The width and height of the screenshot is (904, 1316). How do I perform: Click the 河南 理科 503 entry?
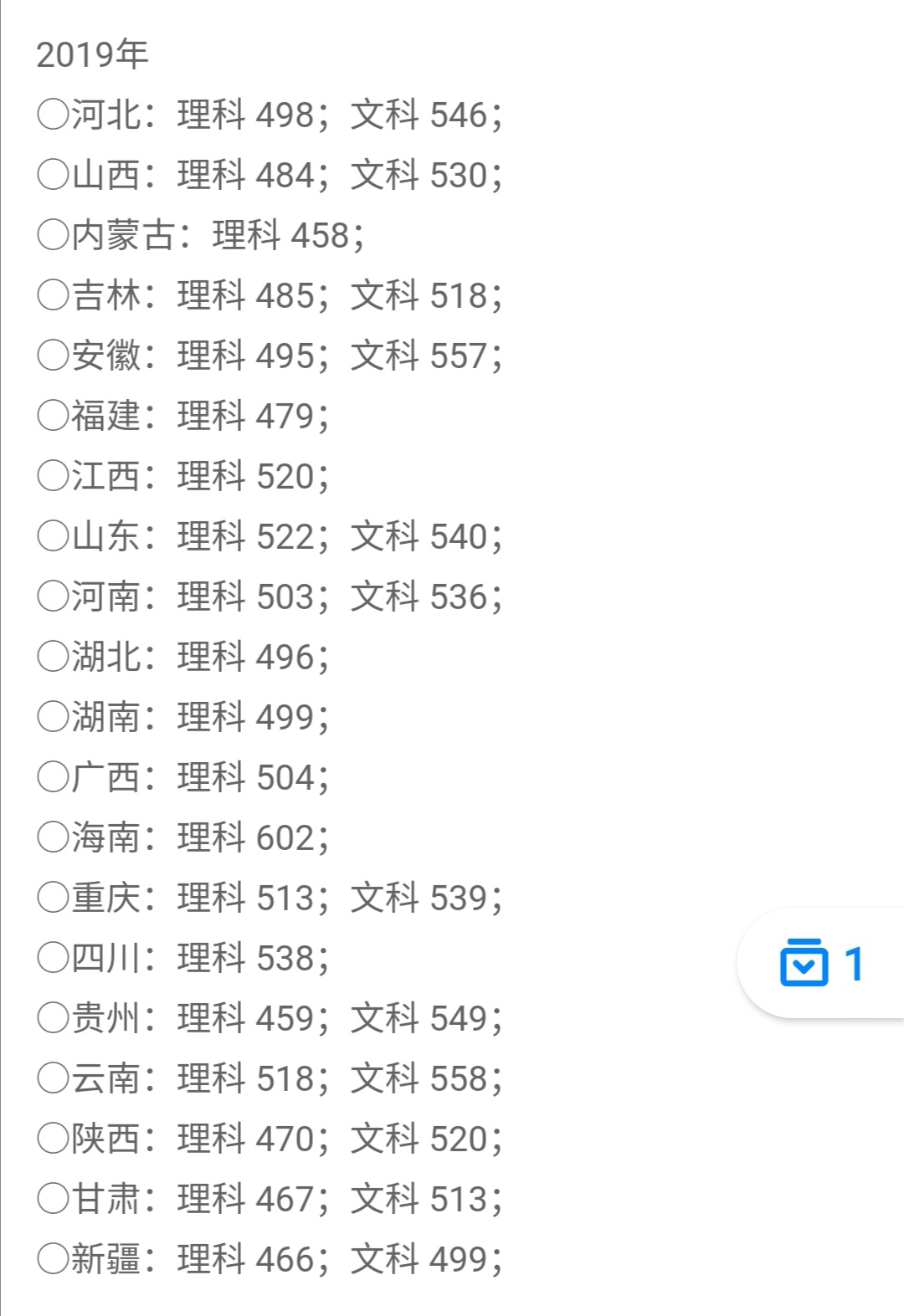[x=268, y=597]
